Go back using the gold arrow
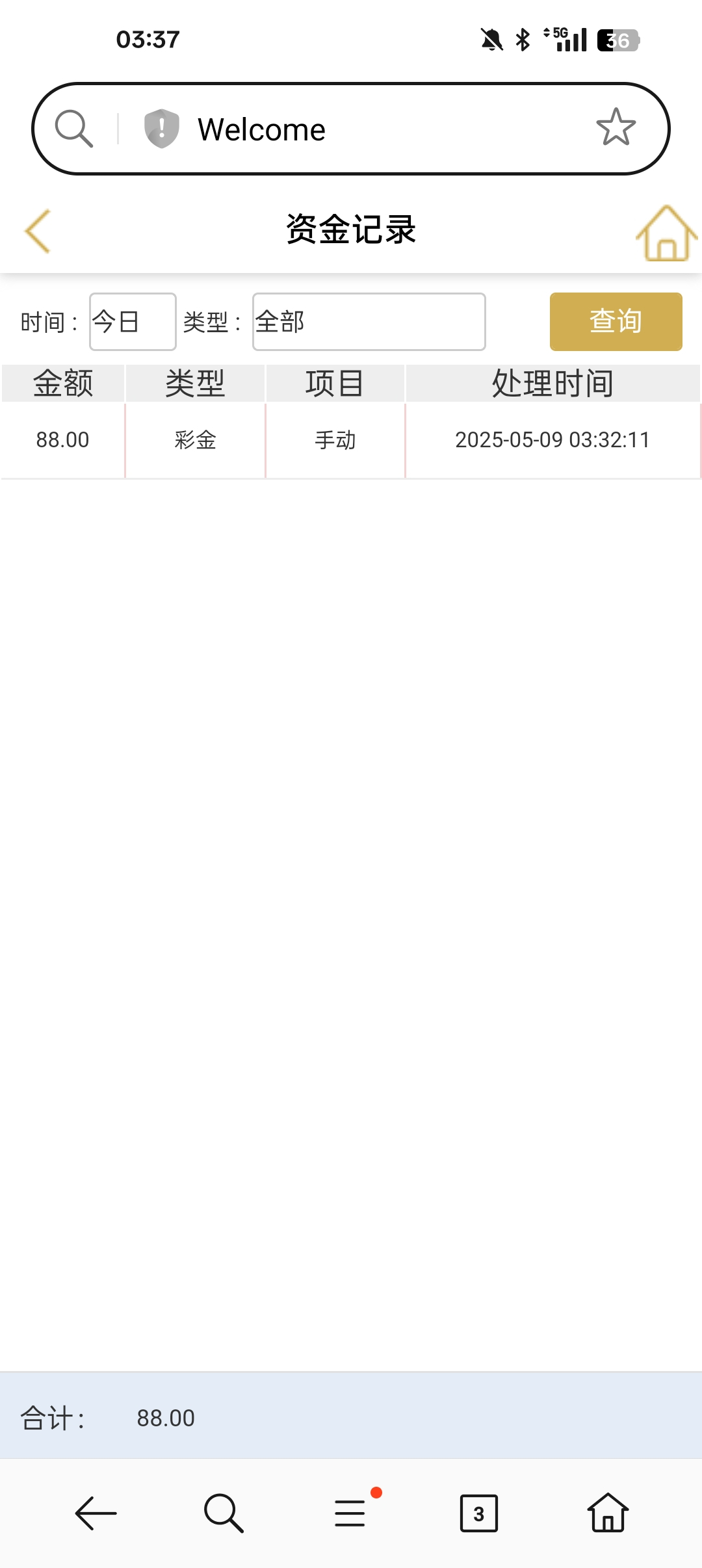Screen dimensions: 702x1568 click(38, 231)
